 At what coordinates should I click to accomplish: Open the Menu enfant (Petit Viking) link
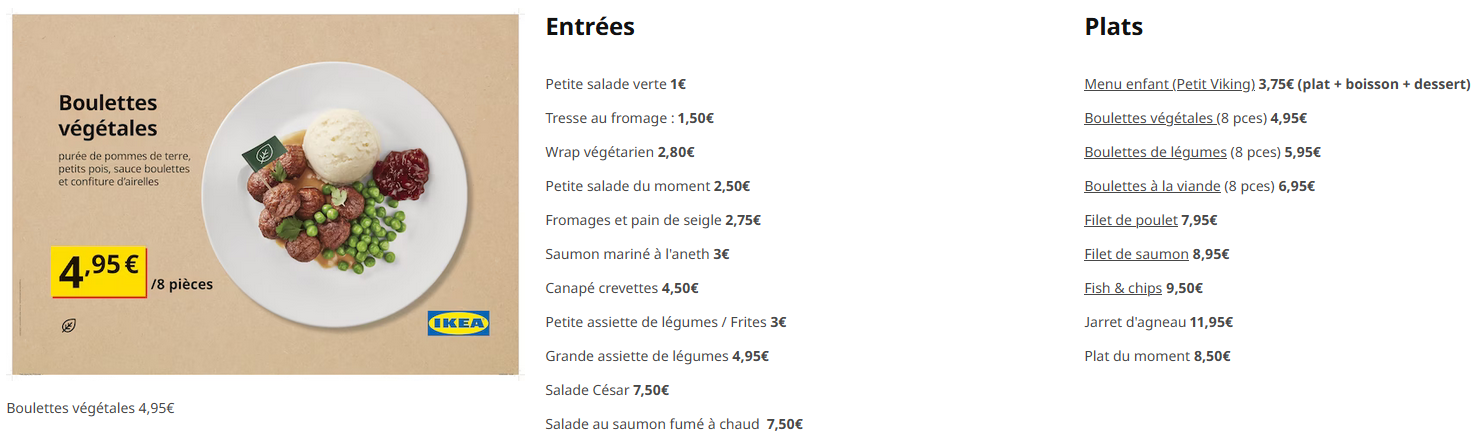(1169, 84)
